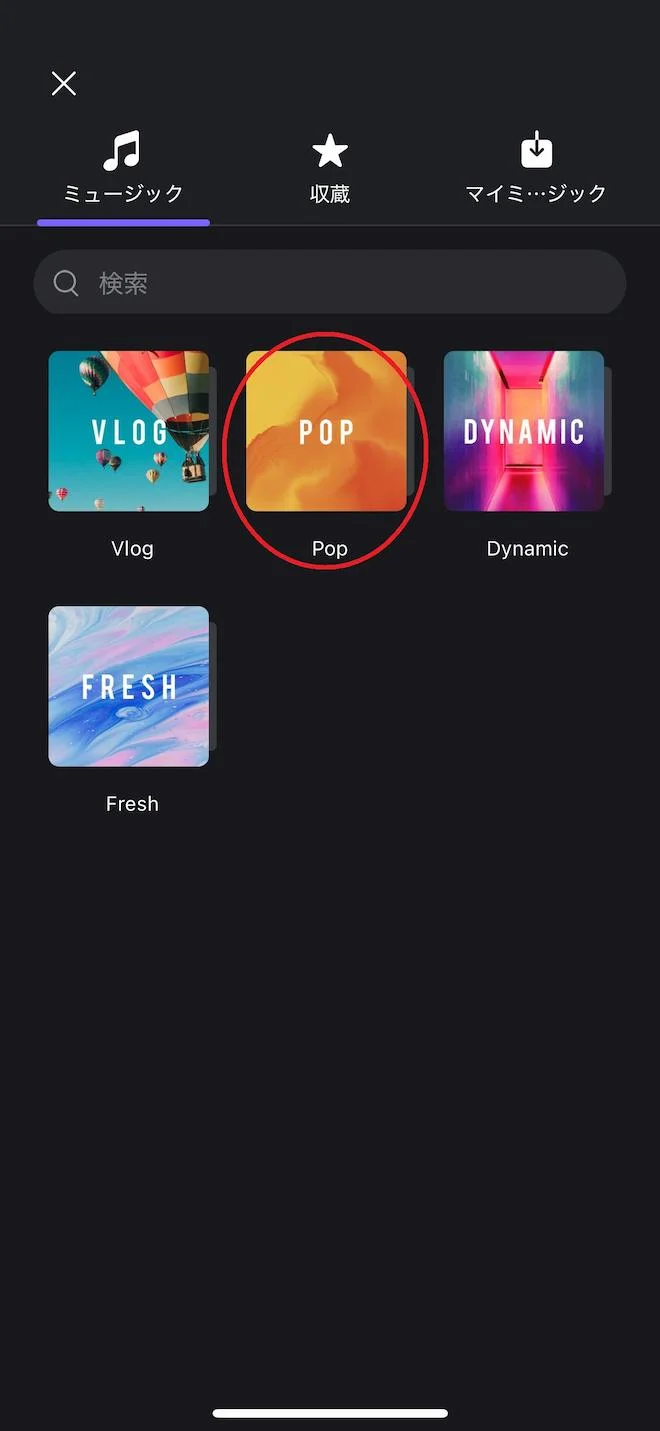Browse the Fresh music category

pyautogui.click(x=129, y=686)
